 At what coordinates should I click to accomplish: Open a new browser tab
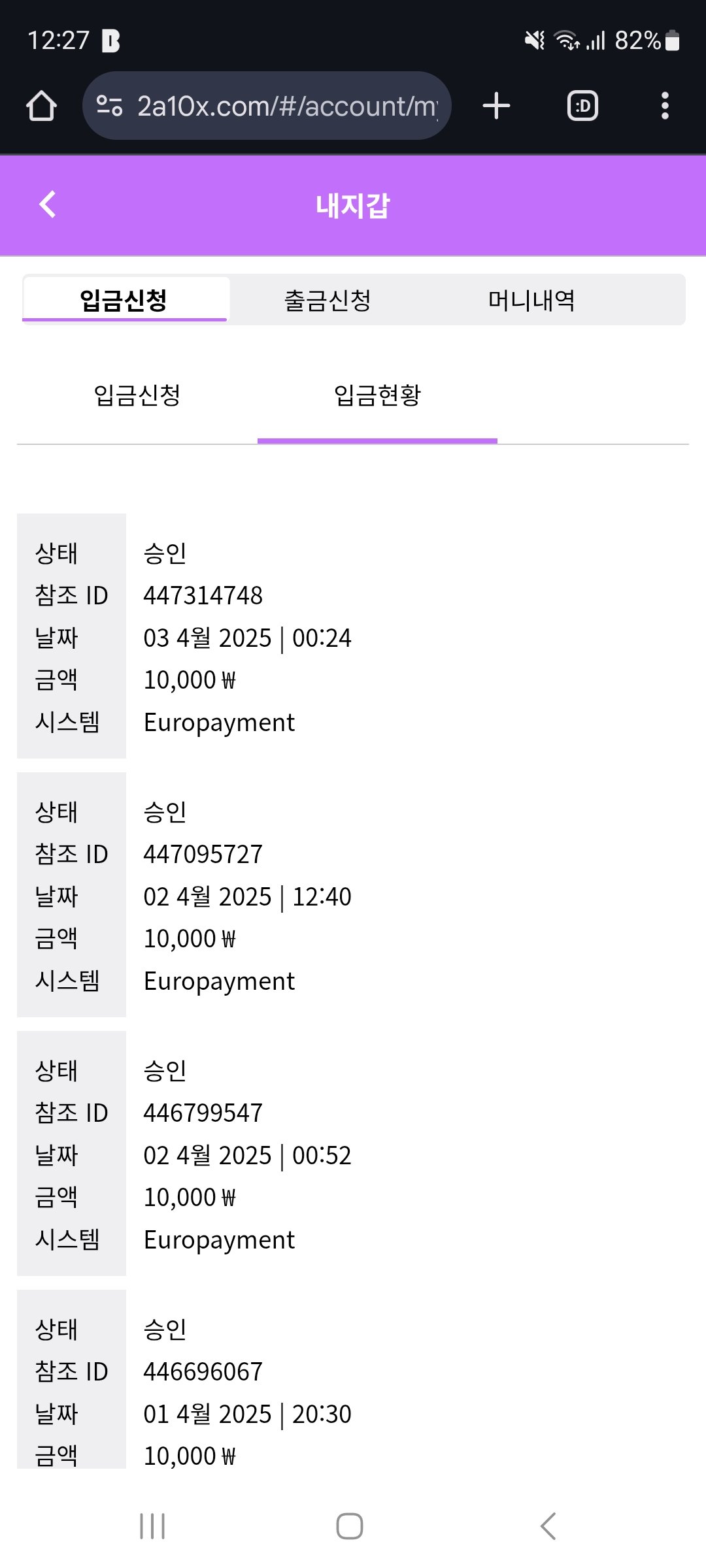[496, 106]
